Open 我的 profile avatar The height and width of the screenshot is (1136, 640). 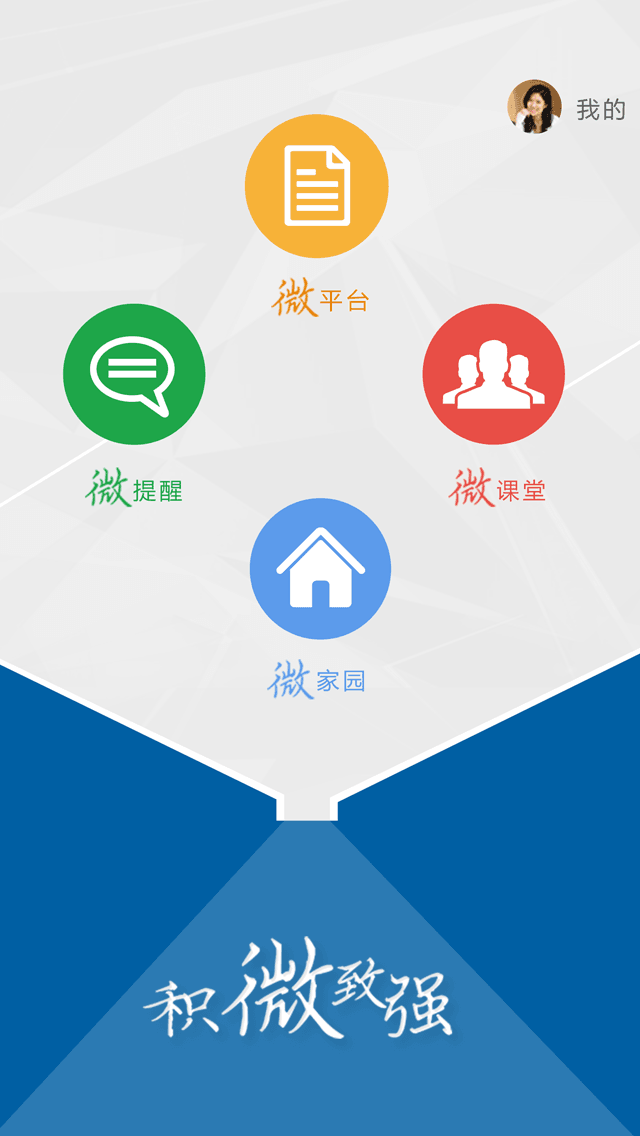tap(534, 107)
